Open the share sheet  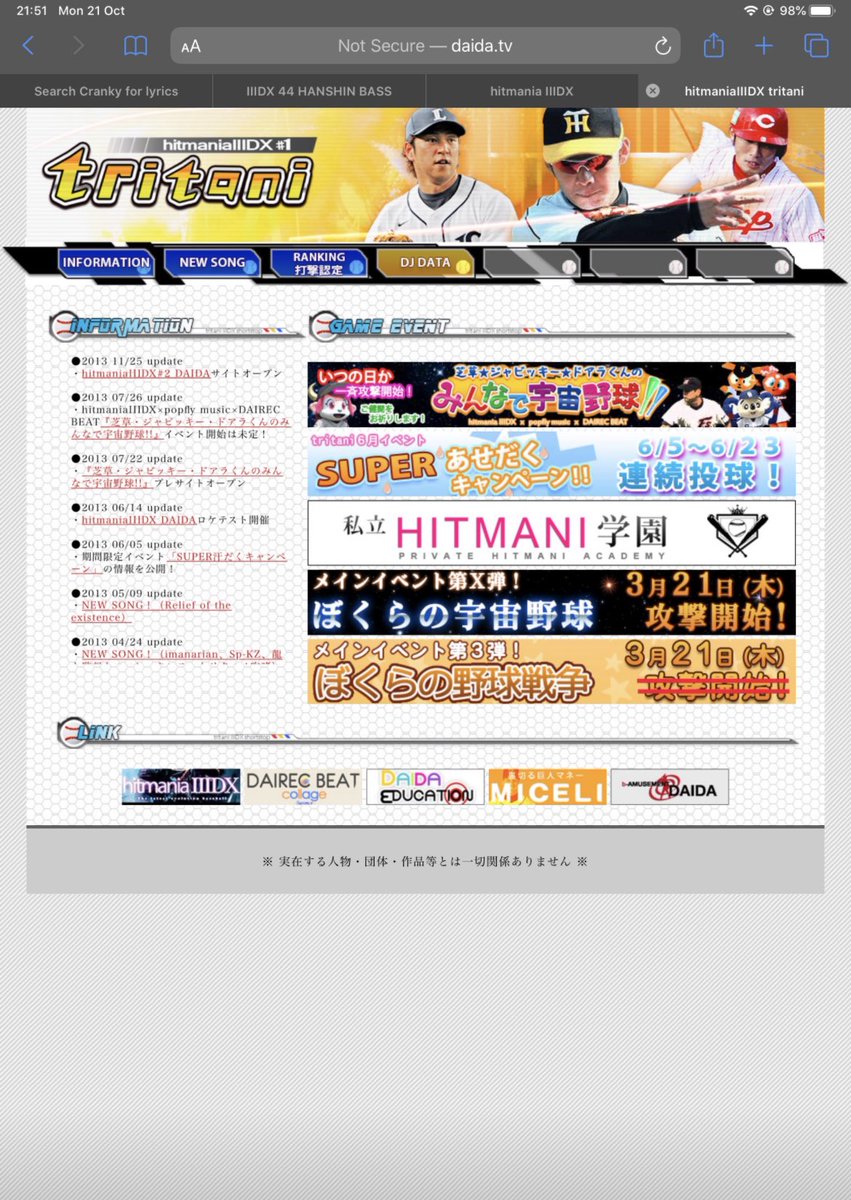pos(713,46)
